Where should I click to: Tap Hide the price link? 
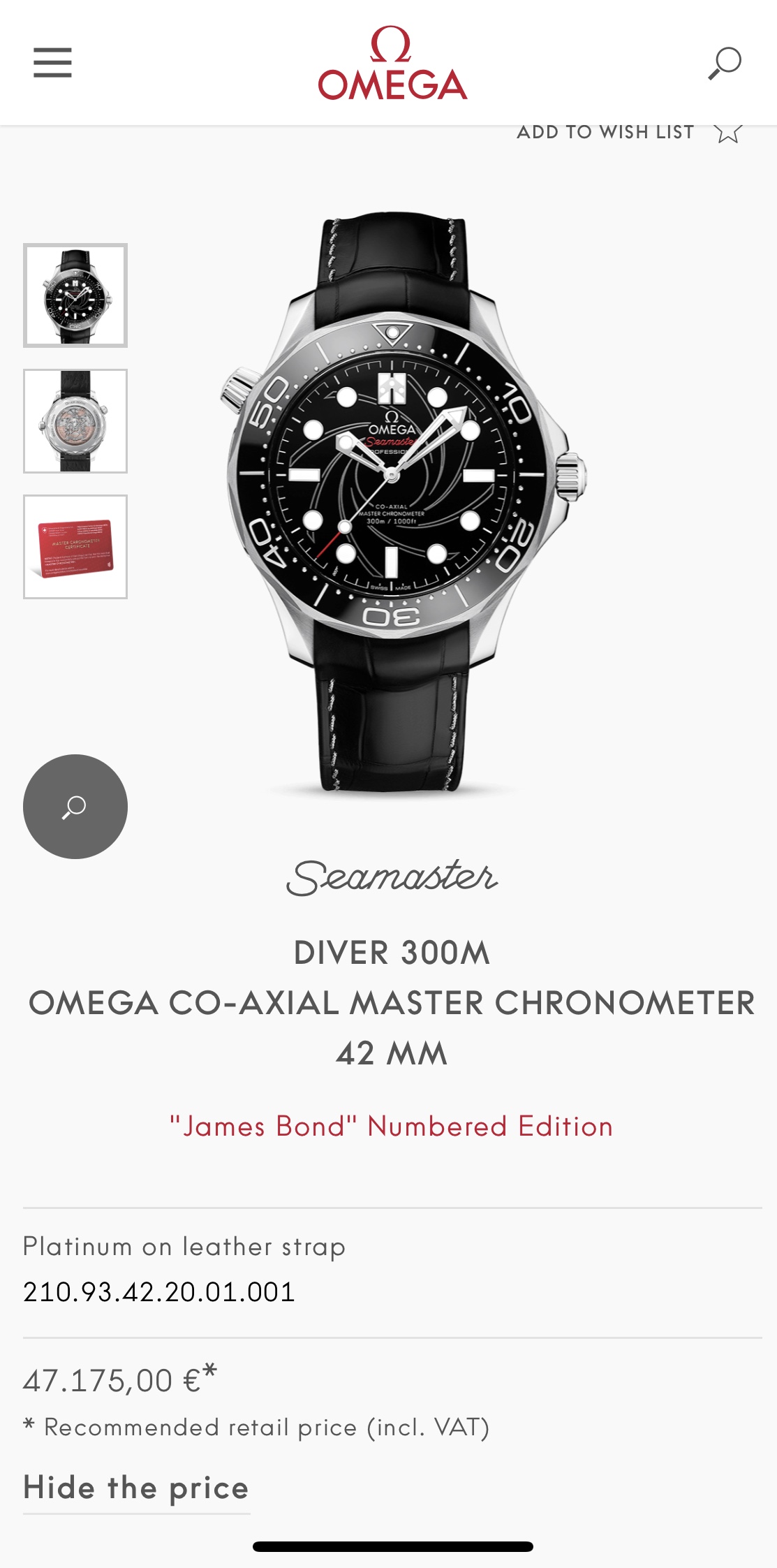136,1488
